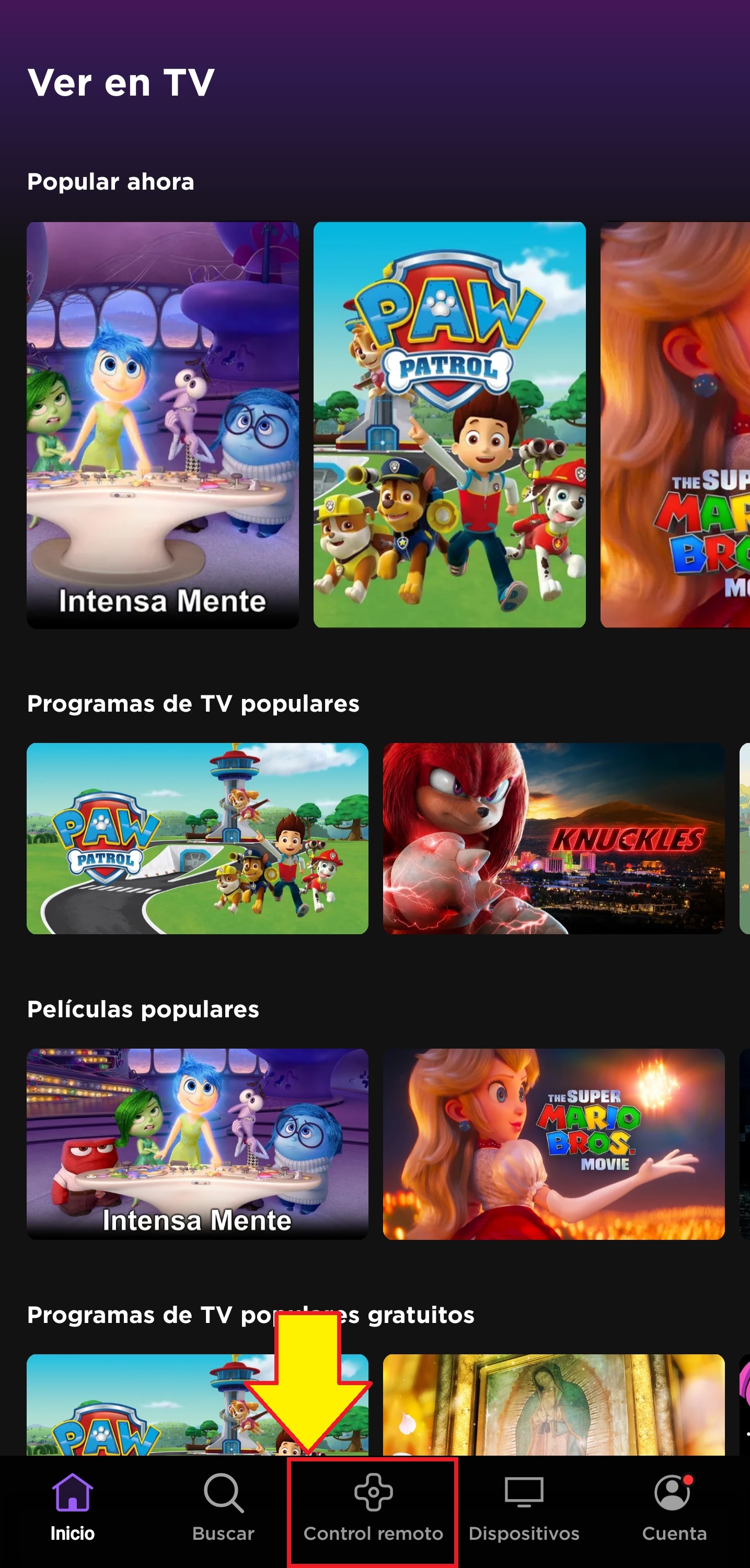This screenshot has height=1568, width=750.
Task: Open the Virgin of Guadalupe tile in free shows
Action: [x=553, y=1404]
